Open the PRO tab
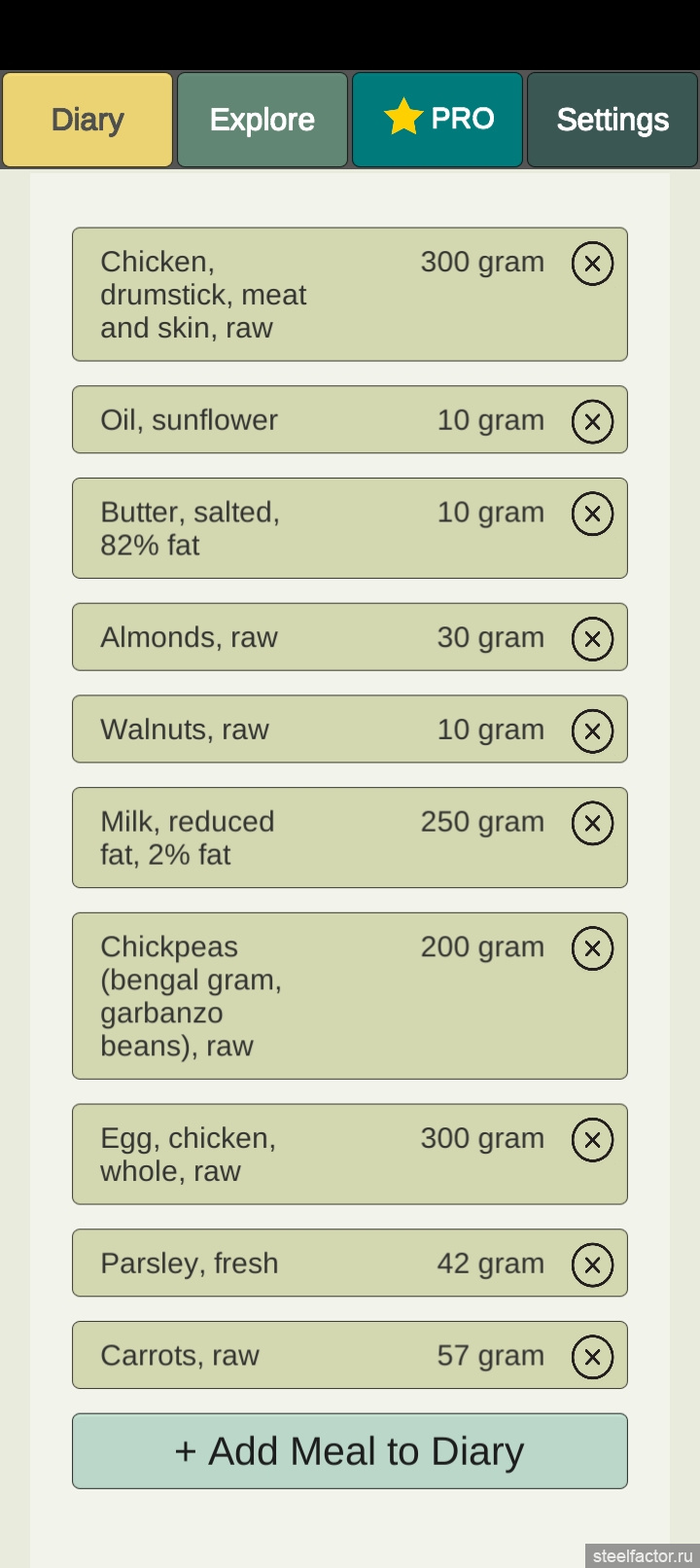 (437, 120)
